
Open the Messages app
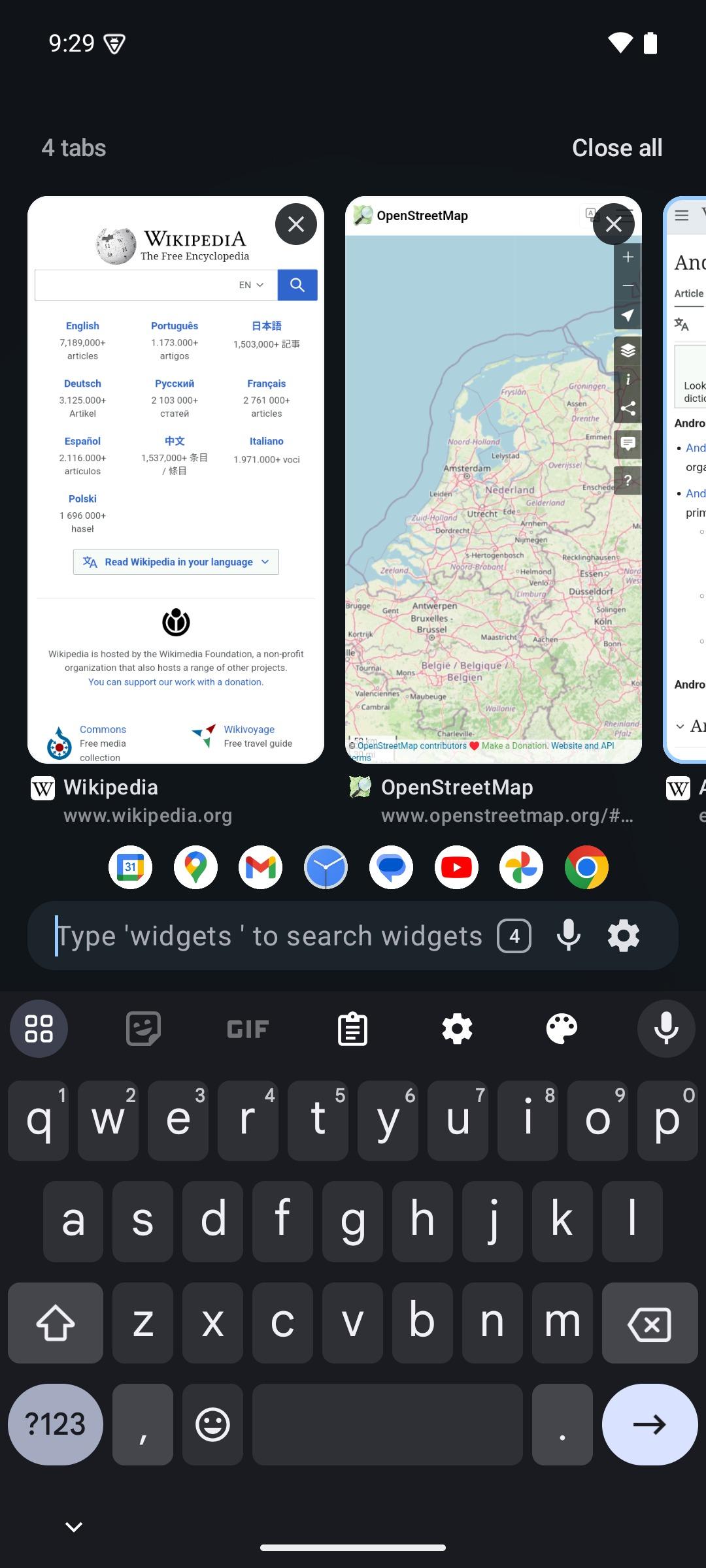(x=392, y=868)
